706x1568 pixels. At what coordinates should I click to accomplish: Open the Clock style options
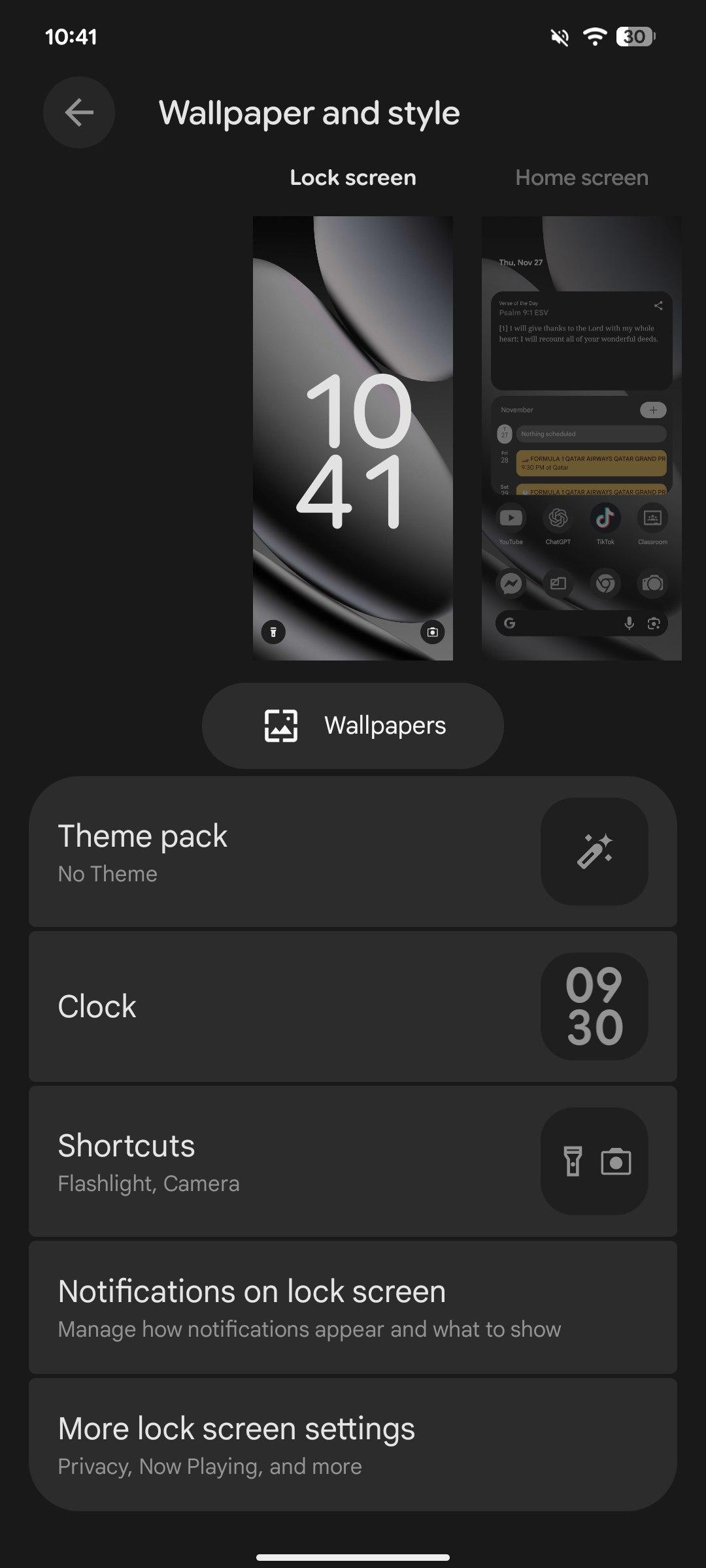[x=353, y=1006]
